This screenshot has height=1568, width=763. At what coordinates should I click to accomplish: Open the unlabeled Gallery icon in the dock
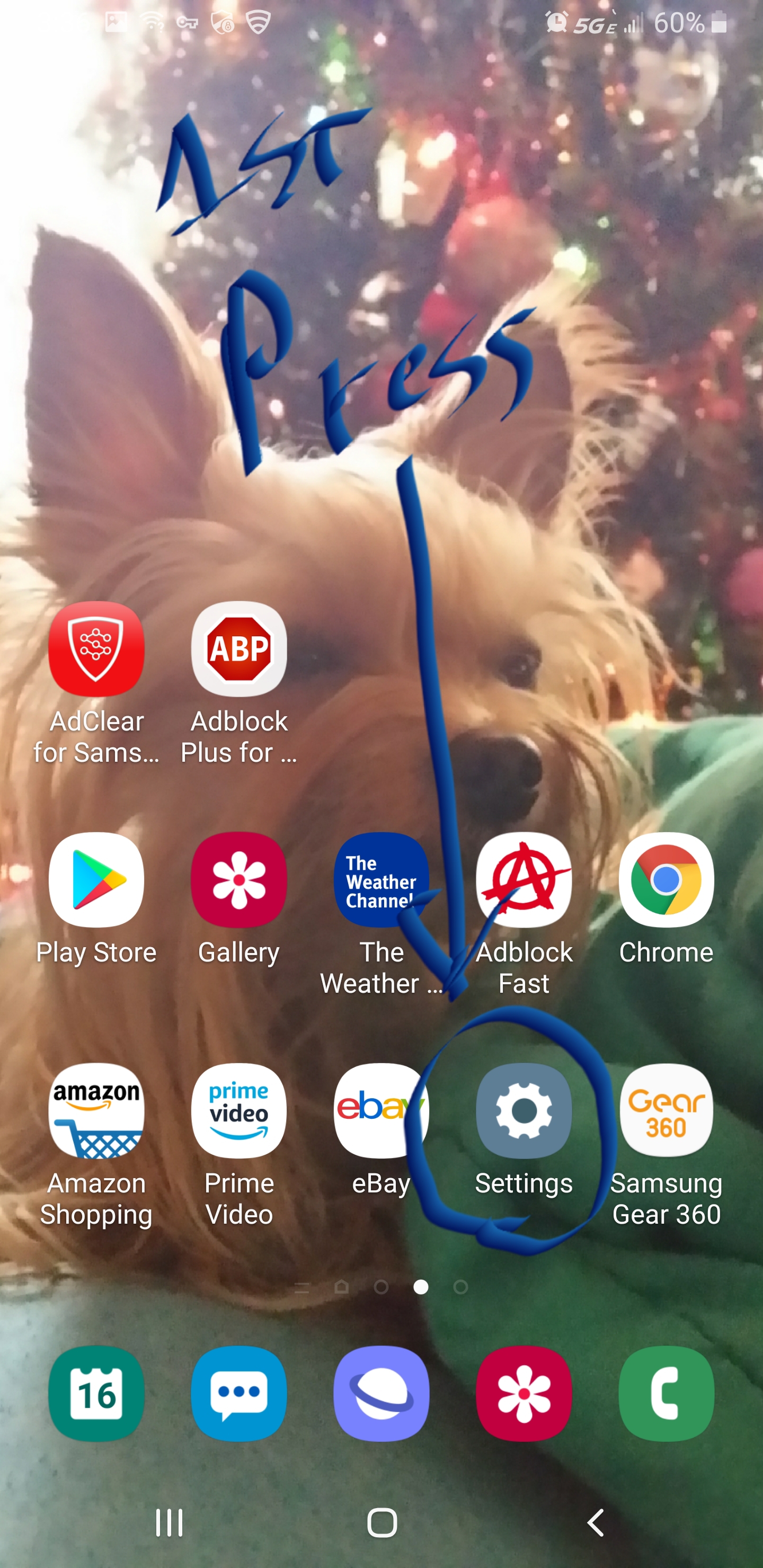click(524, 1393)
